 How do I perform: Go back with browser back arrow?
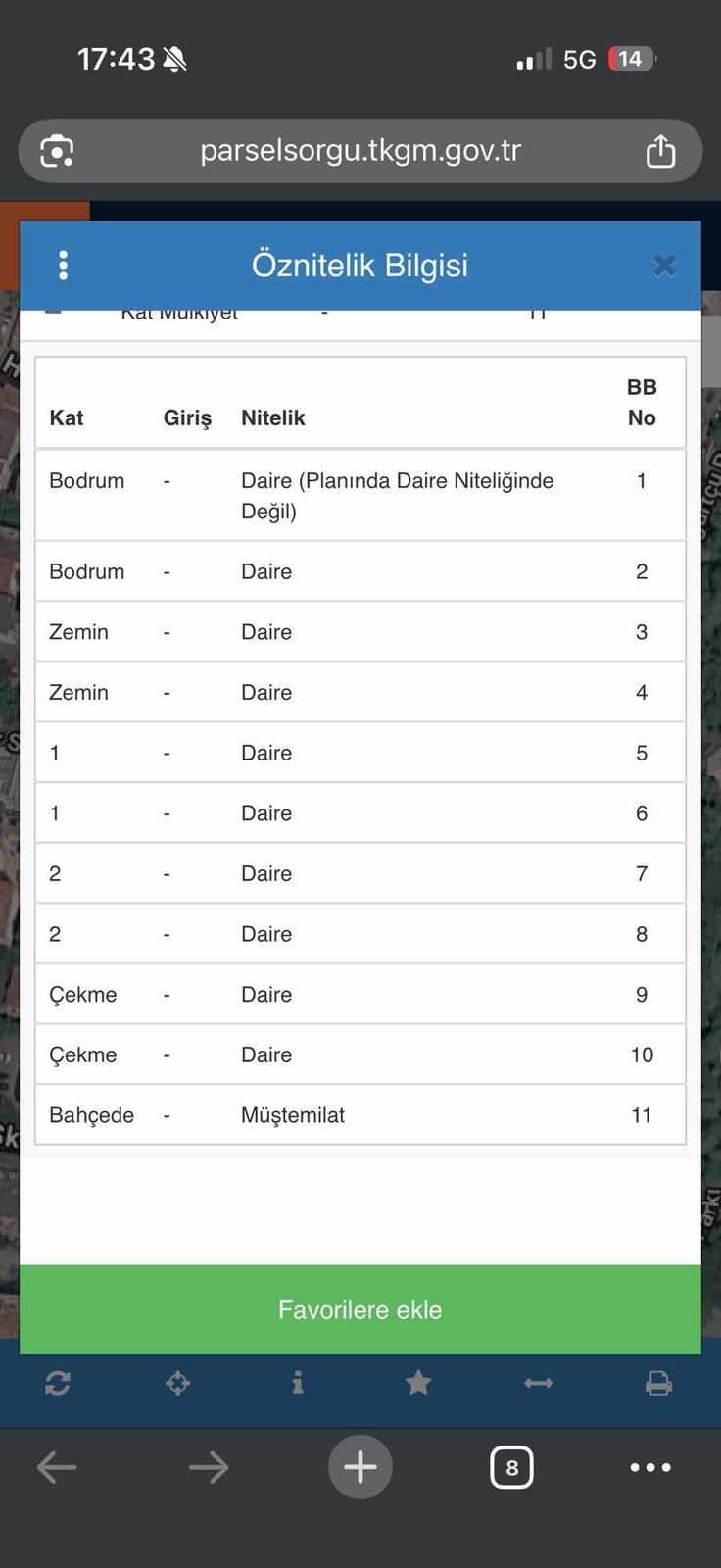pos(57,1467)
